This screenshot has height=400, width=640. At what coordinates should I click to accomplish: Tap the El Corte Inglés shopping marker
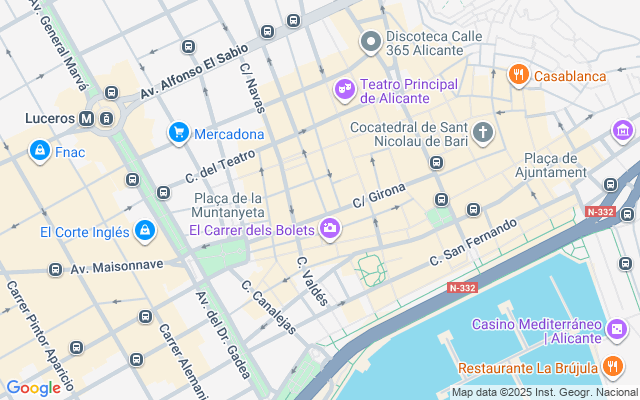click(145, 232)
